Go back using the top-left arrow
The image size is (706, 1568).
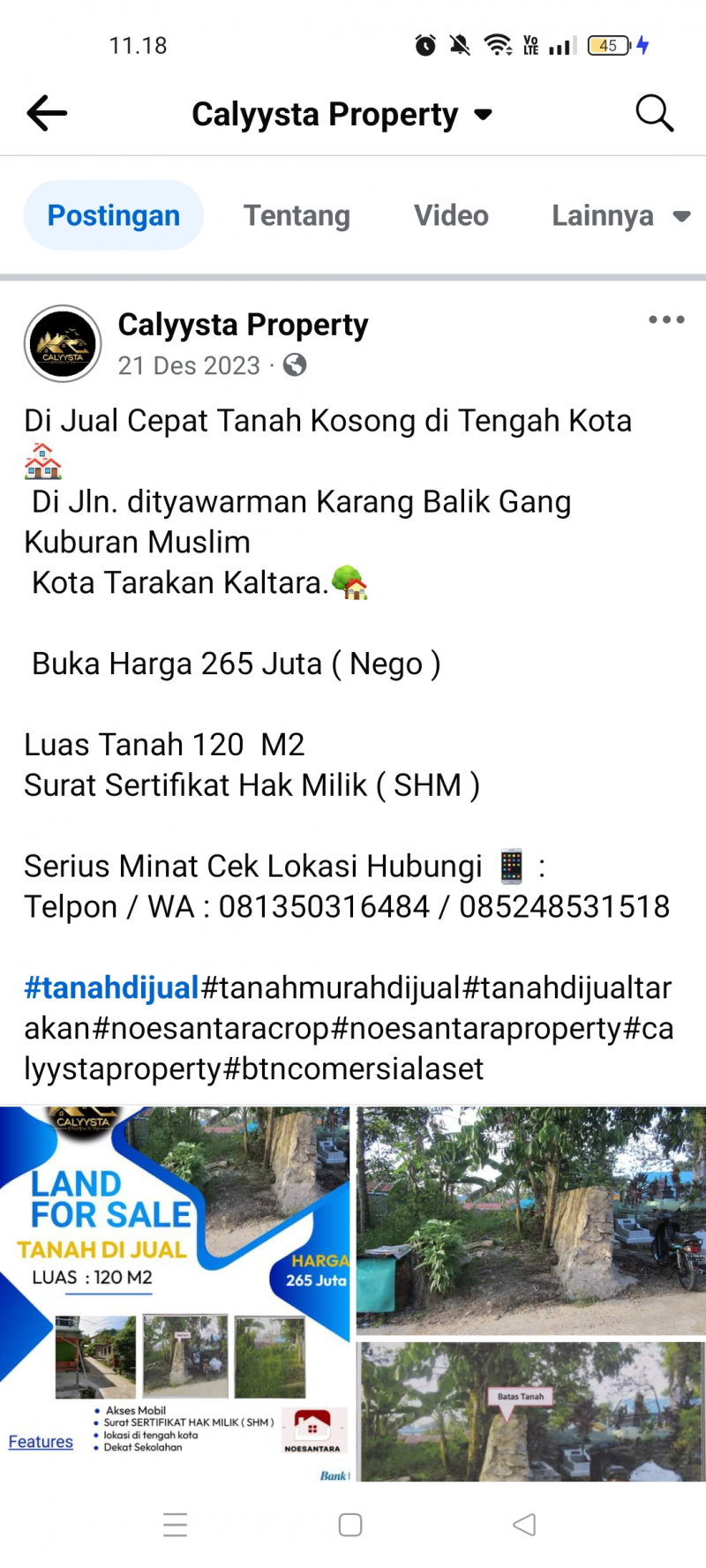pyautogui.click(x=47, y=113)
